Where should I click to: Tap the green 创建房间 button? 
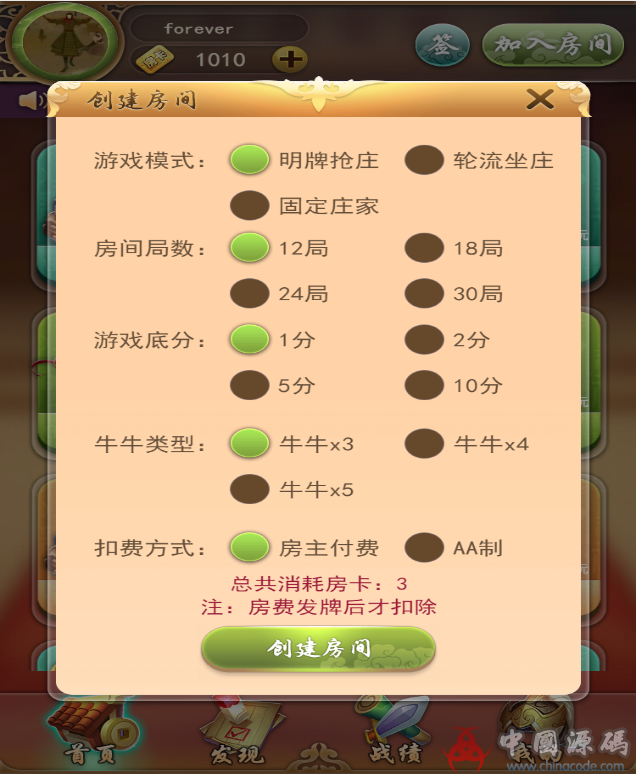pyautogui.click(x=318, y=648)
